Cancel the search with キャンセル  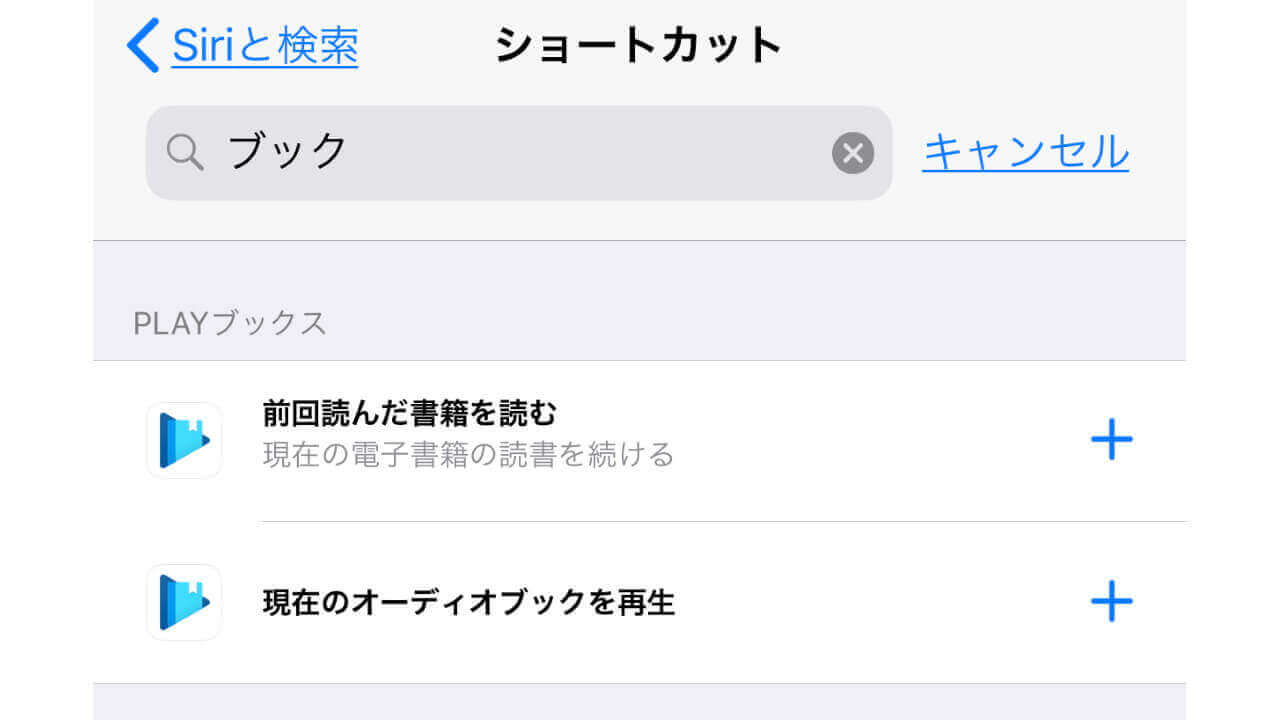click(1025, 152)
